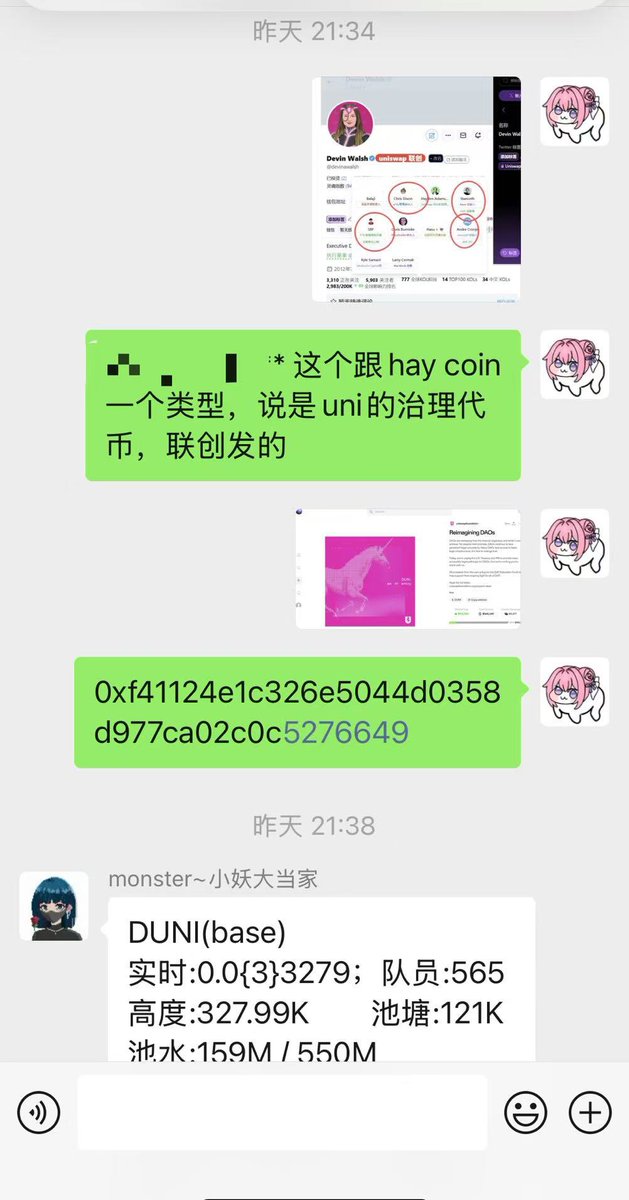Tap the highlighted number 5276649 in address

coord(346,733)
